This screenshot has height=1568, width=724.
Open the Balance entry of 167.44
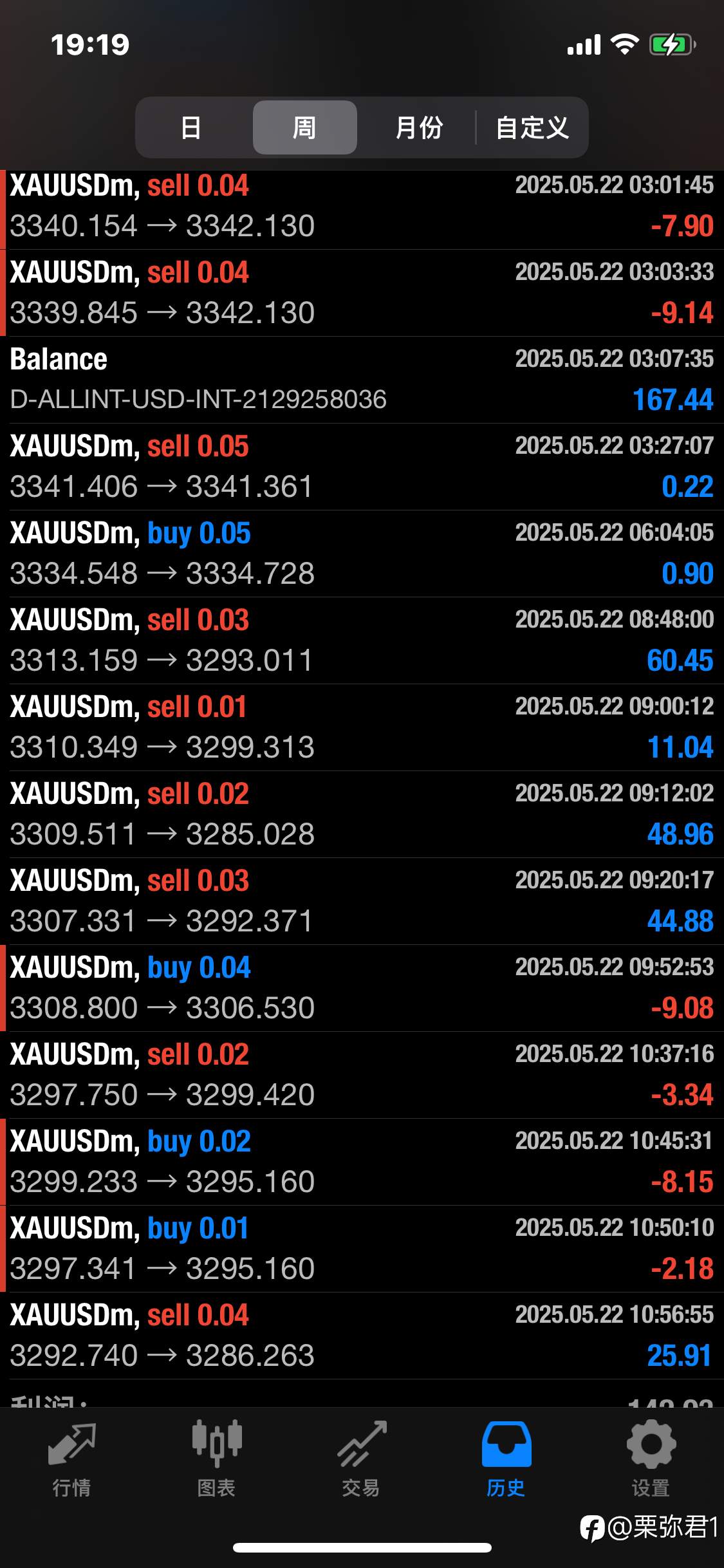tap(362, 380)
